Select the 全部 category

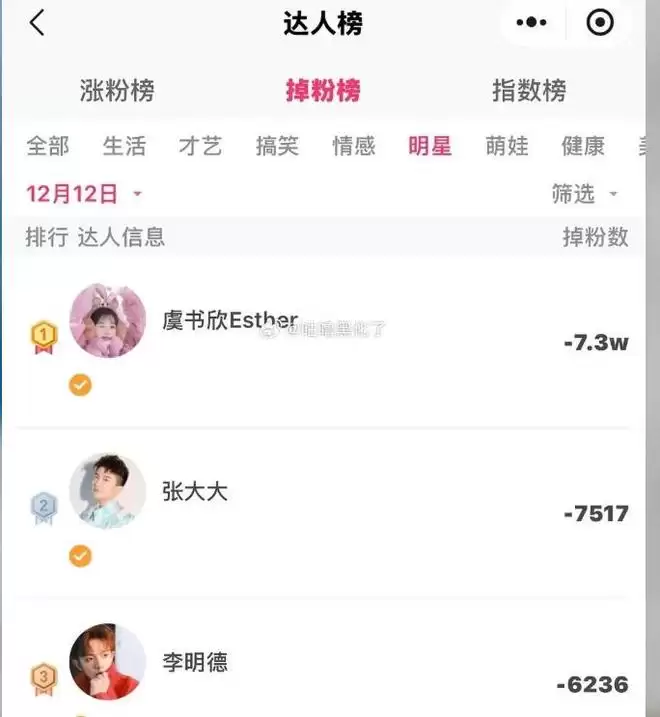click(x=47, y=146)
